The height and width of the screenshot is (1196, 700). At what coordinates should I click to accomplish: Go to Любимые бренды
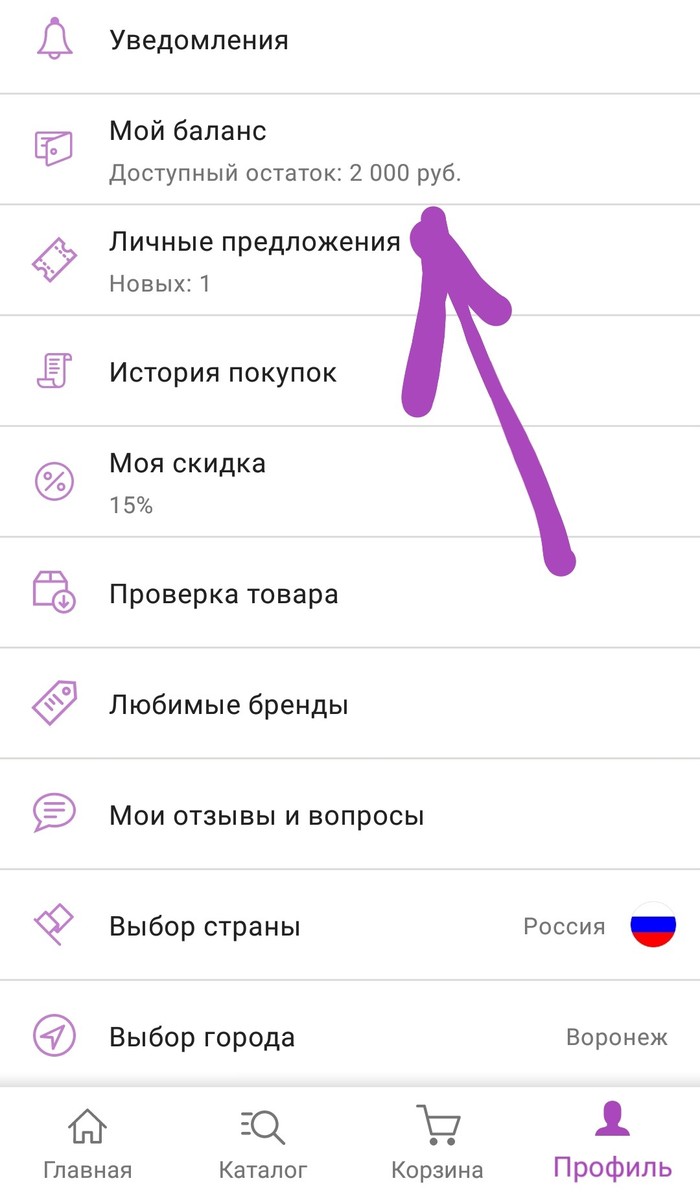[228, 706]
